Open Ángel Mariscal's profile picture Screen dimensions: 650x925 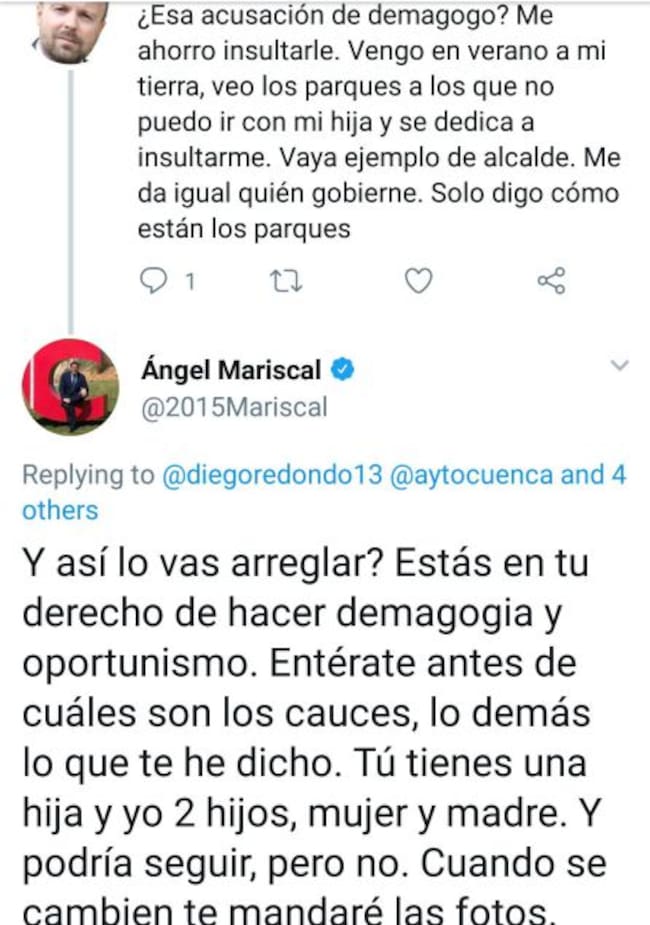pyautogui.click(x=70, y=387)
